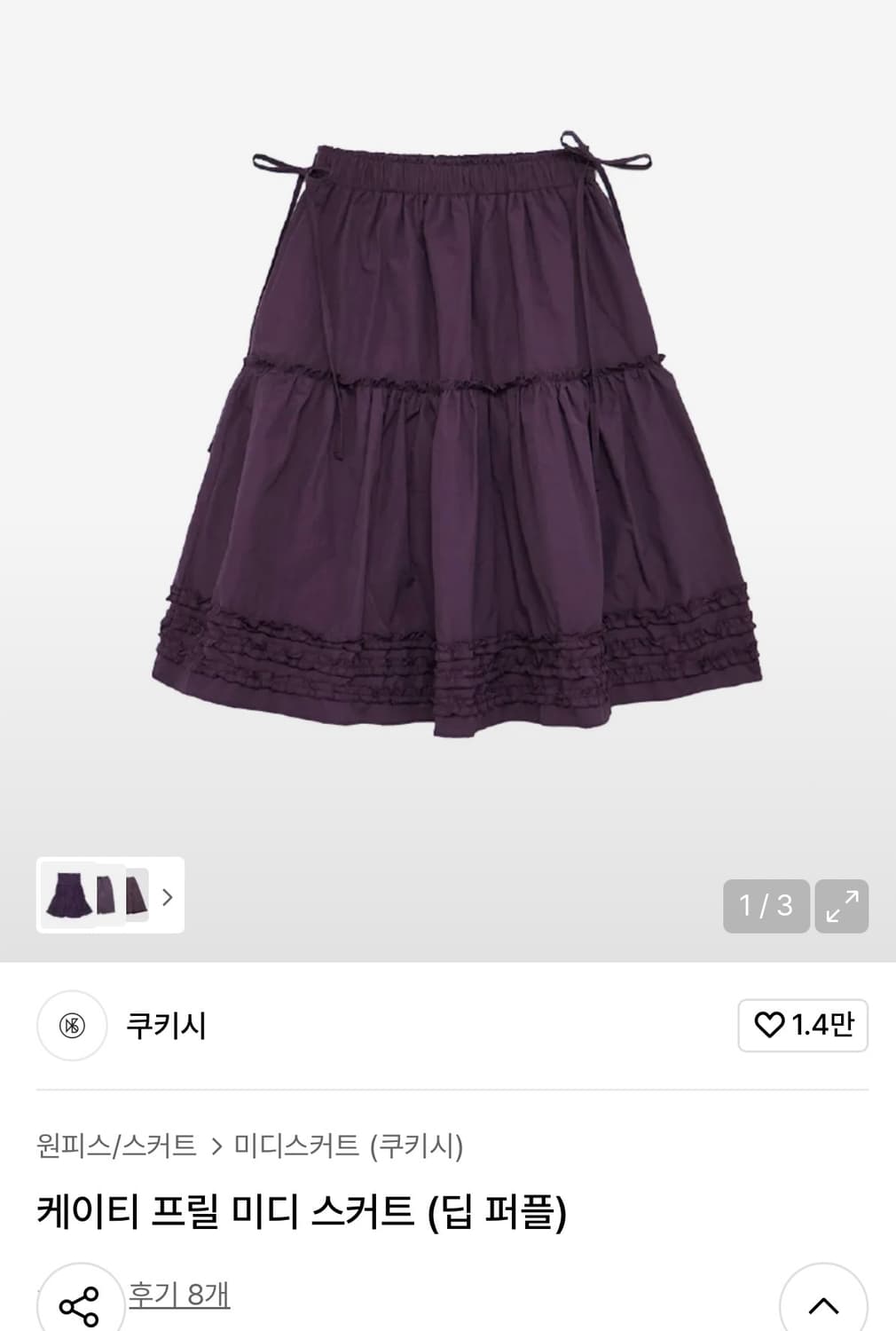Screen dimensions: 896x1331
Task: Open the 미디스커트 (쿠키시) breadcrumb
Action: [x=346, y=1145]
